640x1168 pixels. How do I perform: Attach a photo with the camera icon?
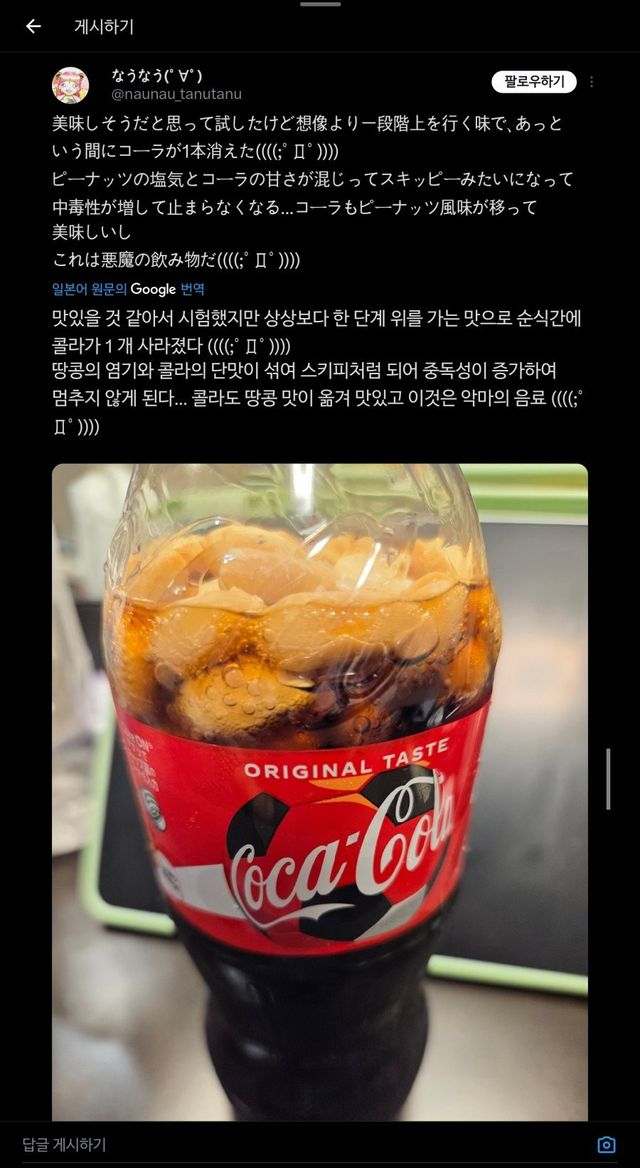pyautogui.click(x=606, y=1144)
